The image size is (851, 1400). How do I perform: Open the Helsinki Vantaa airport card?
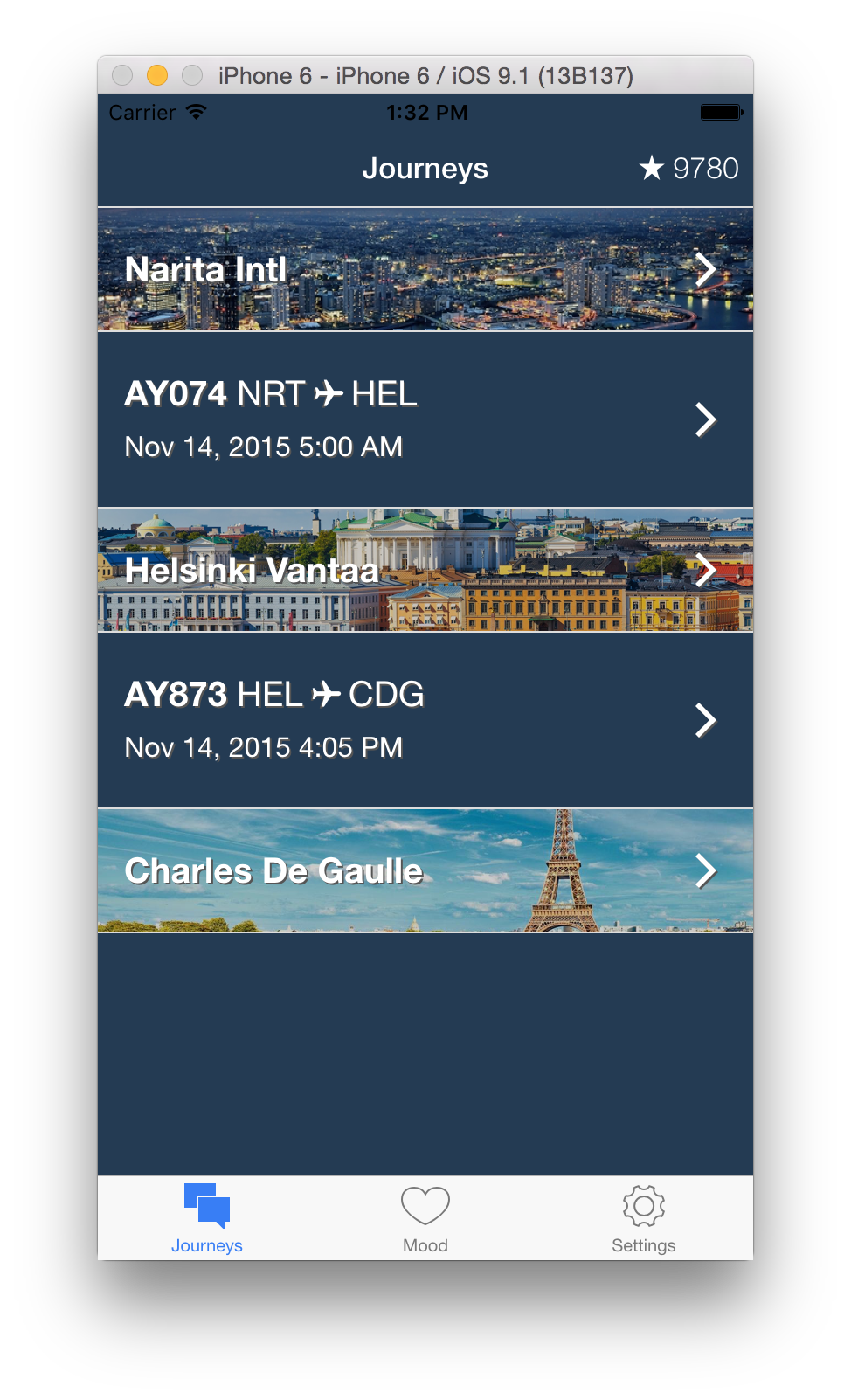425,570
